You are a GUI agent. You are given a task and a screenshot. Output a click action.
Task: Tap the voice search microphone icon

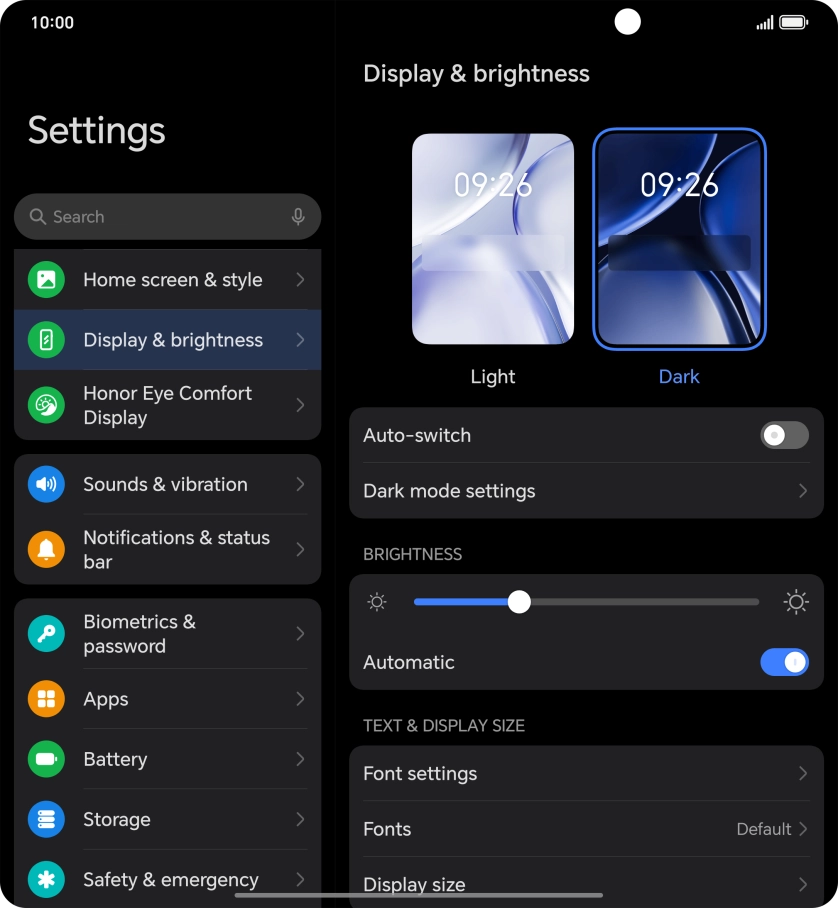click(297, 217)
